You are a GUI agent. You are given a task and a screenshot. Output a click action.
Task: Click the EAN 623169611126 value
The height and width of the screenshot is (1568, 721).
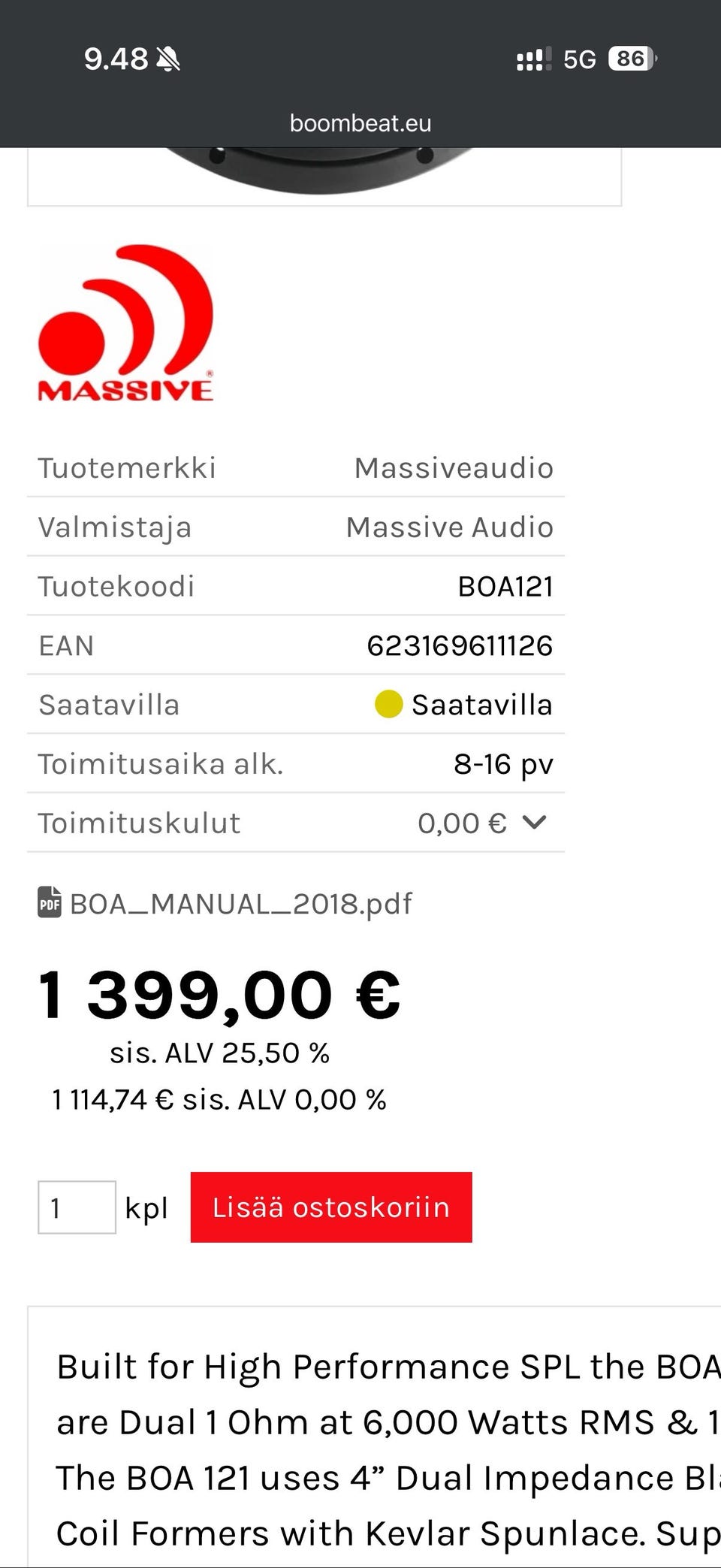click(460, 645)
